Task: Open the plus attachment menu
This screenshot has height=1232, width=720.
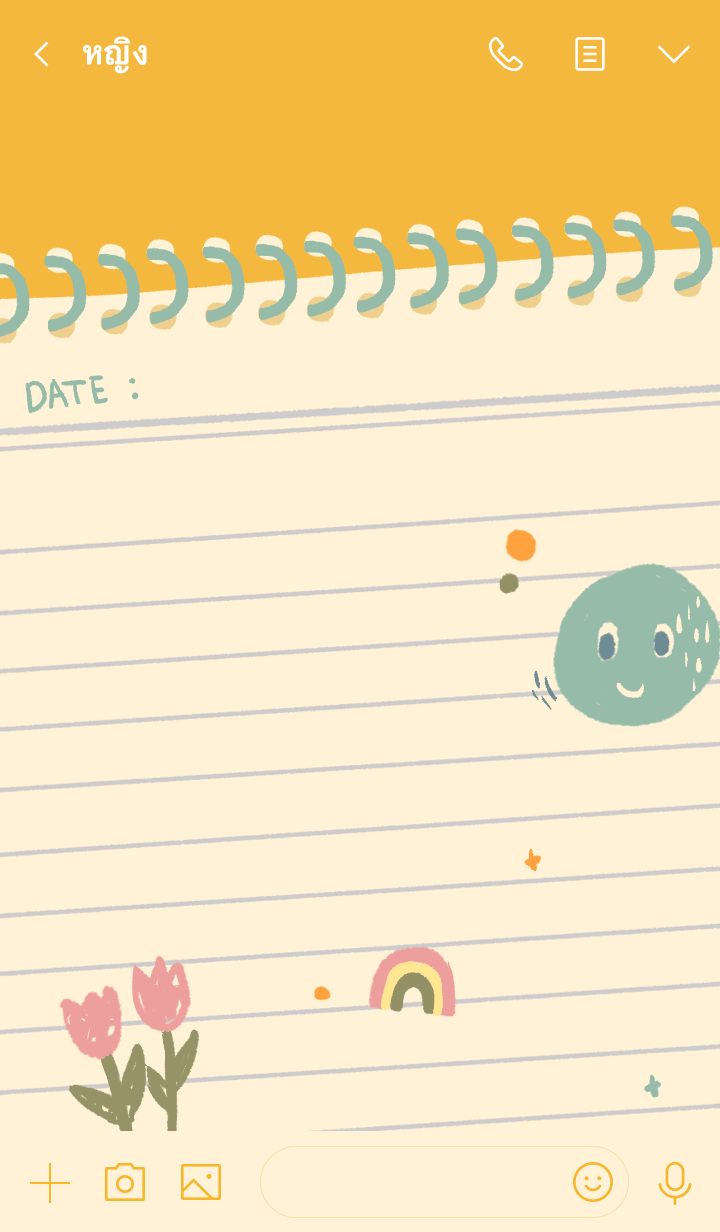Action: tap(50, 1182)
